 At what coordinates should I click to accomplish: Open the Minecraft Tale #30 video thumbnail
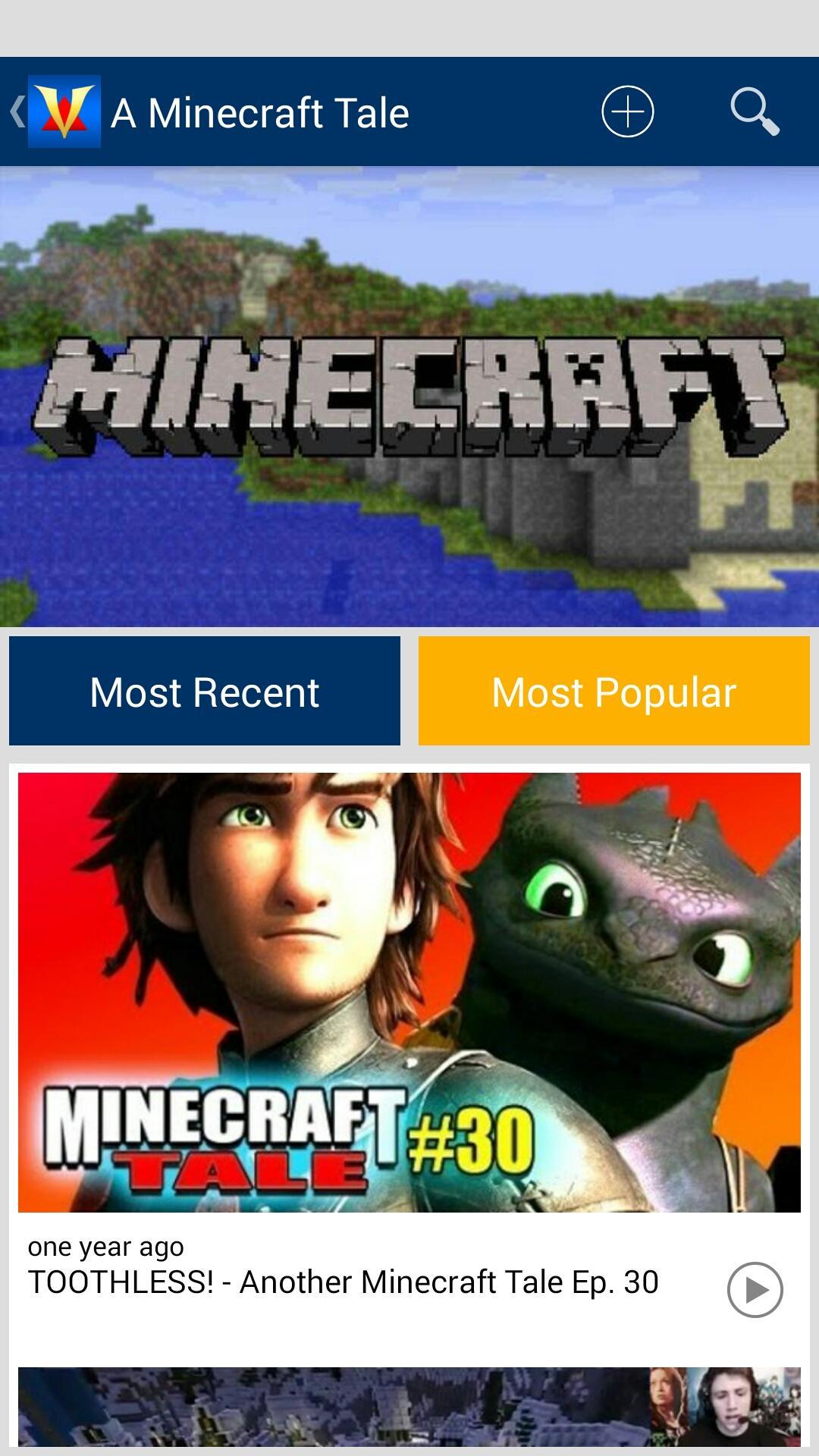point(409,992)
